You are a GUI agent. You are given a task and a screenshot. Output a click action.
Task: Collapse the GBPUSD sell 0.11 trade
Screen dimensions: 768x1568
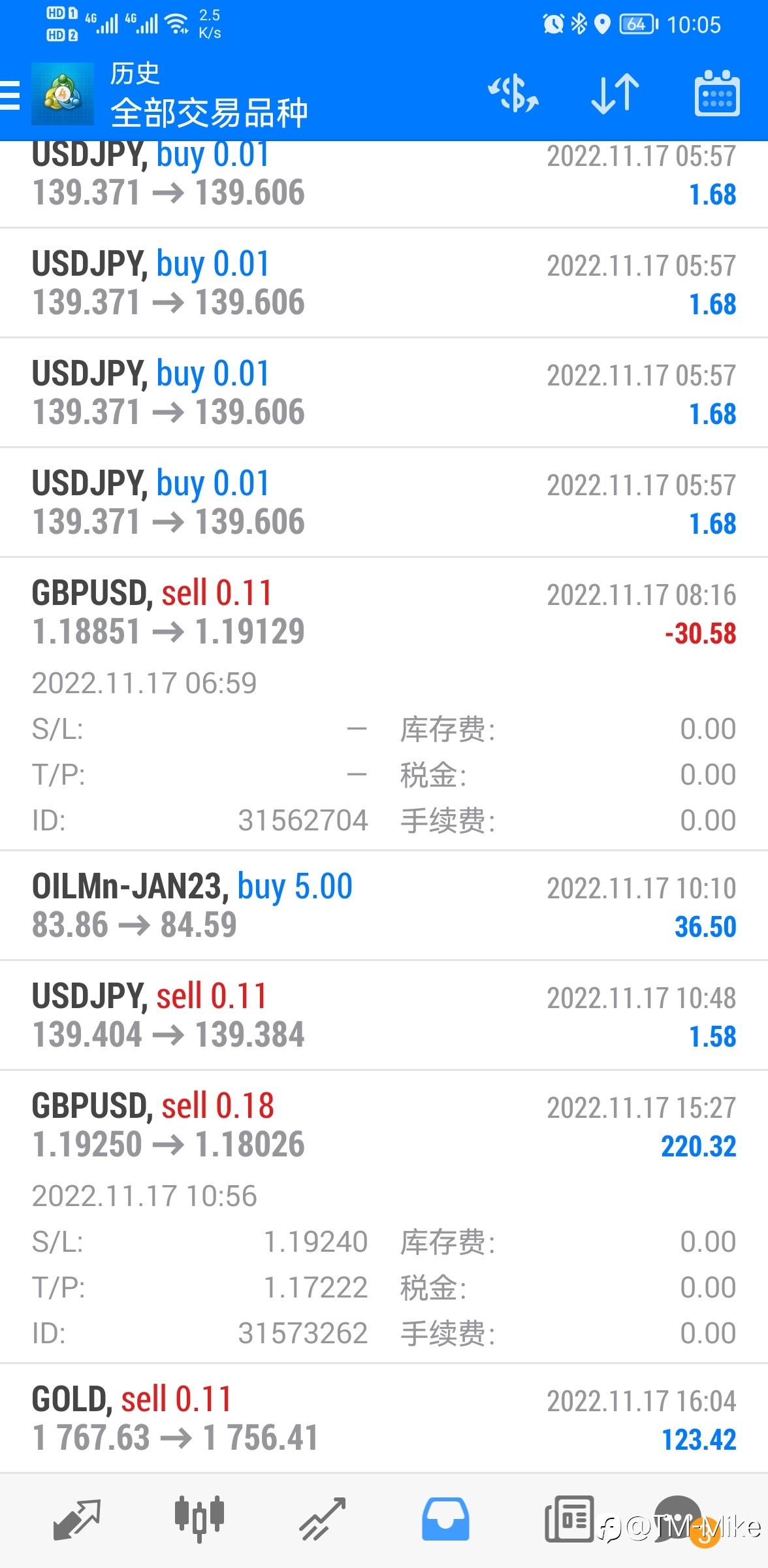click(x=384, y=704)
